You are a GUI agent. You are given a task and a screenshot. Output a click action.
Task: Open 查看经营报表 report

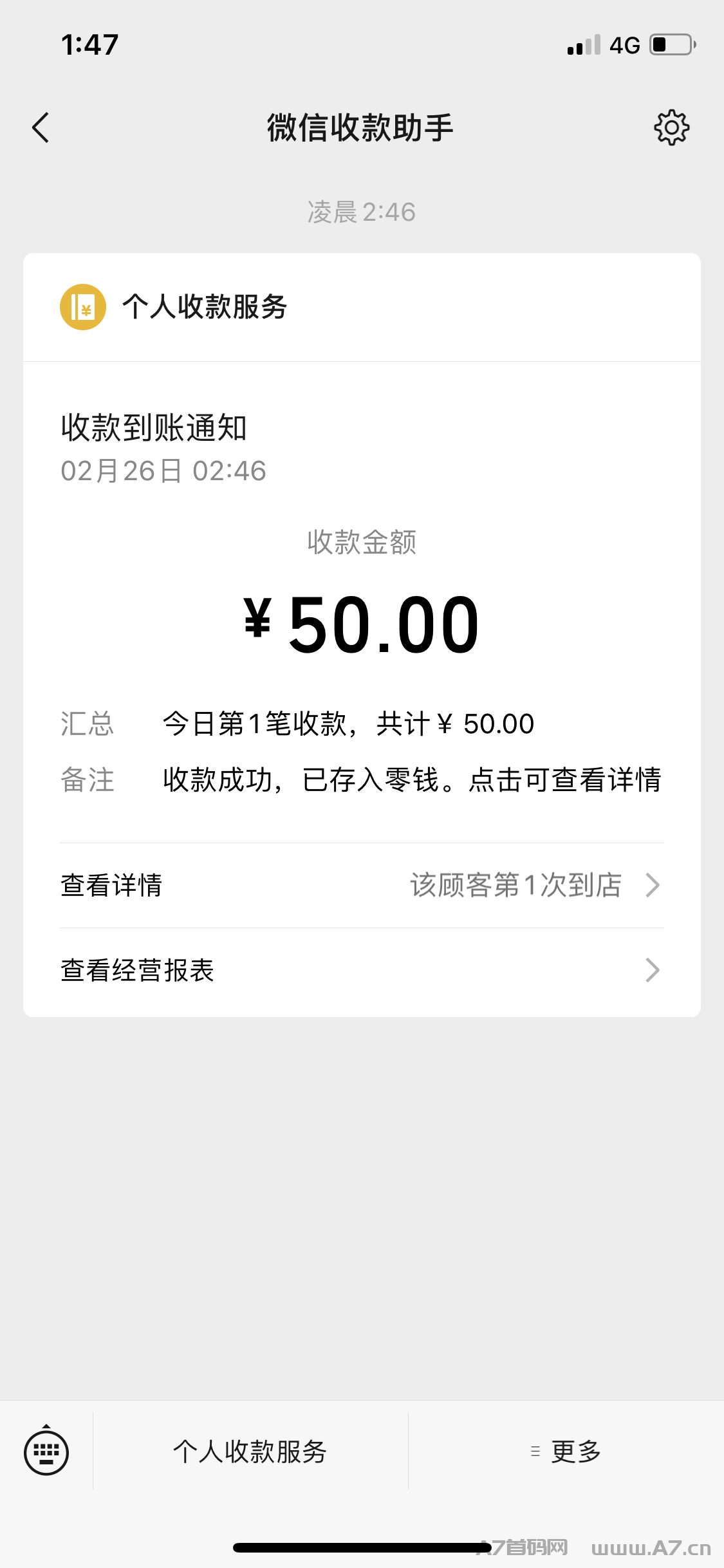[362, 970]
